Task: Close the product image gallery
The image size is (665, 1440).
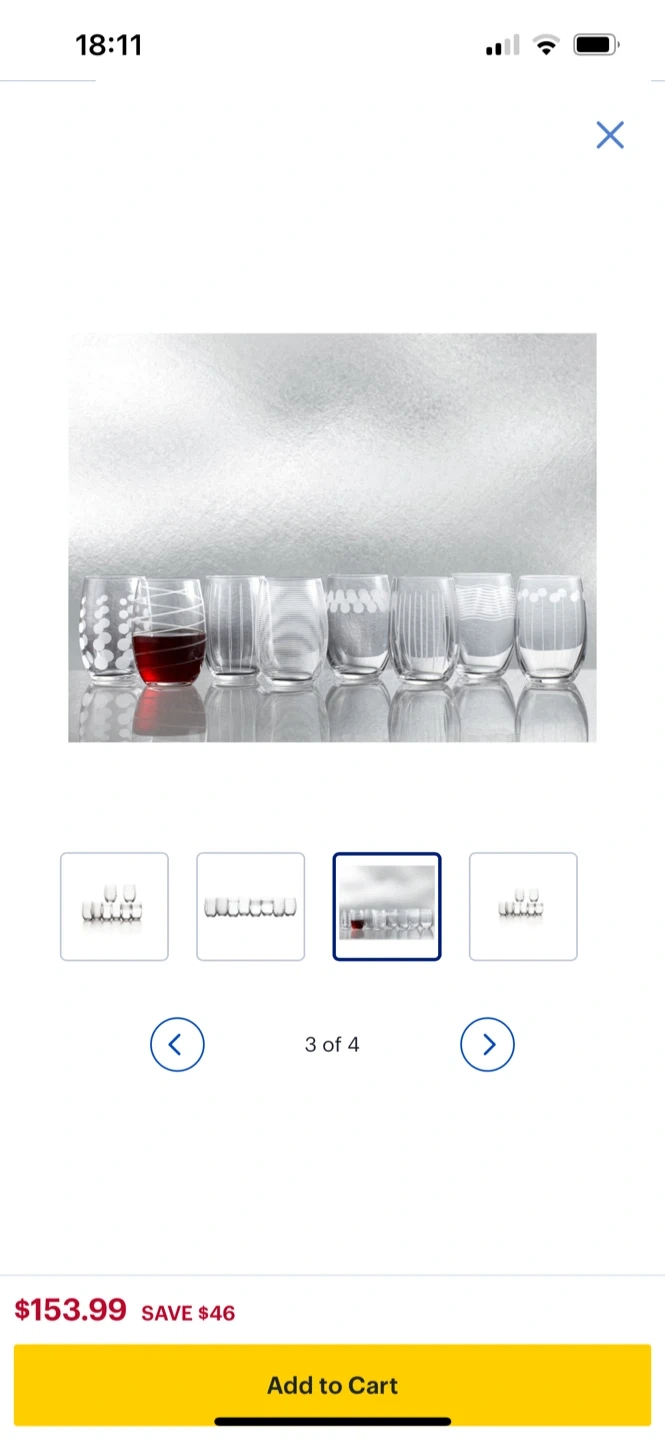Action: coord(609,135)
